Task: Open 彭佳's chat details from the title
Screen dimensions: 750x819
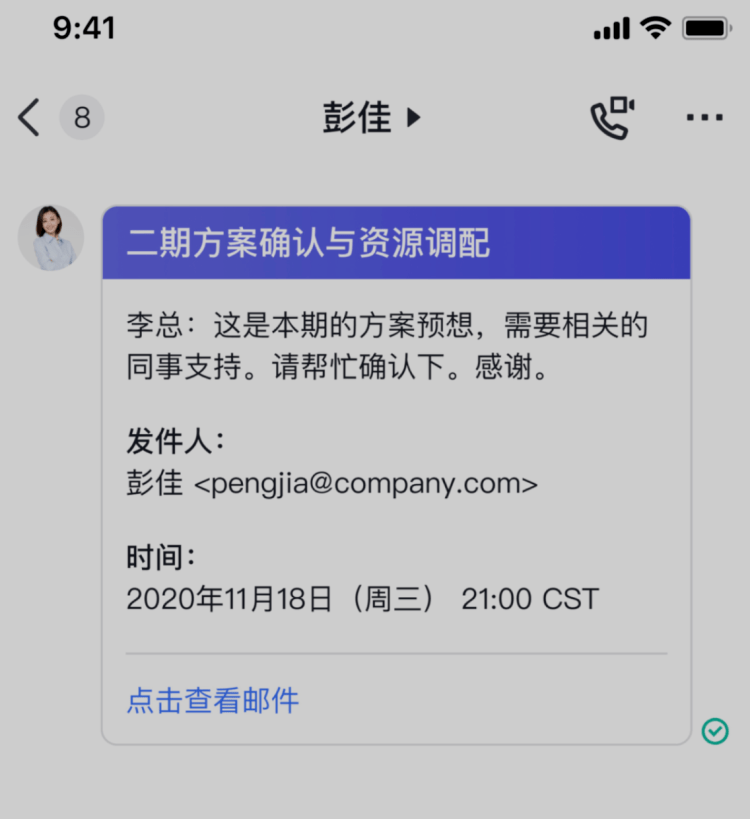Action: click(x=371, y=118)
